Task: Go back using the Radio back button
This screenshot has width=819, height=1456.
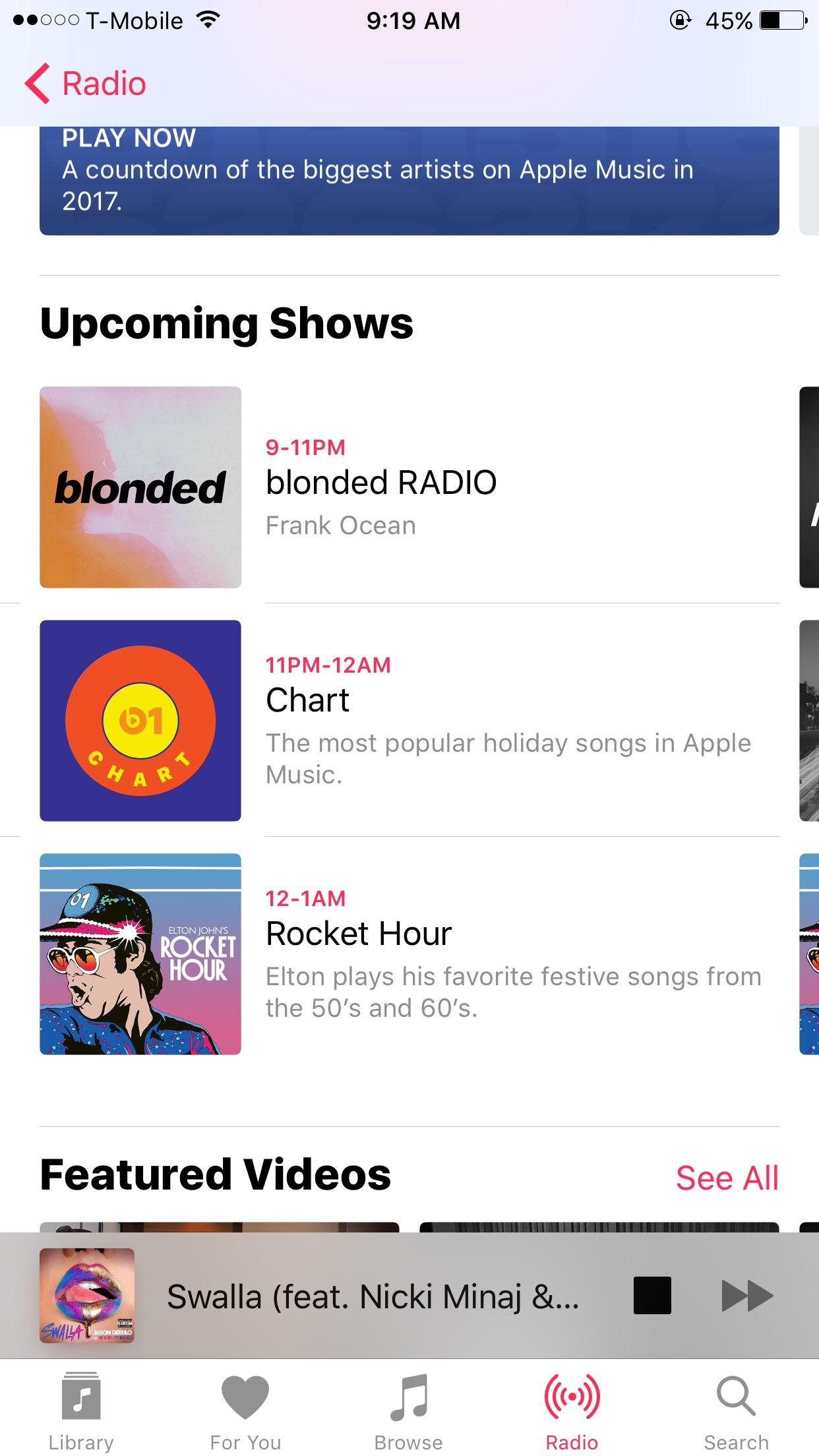Action: [x=89, y=84]
